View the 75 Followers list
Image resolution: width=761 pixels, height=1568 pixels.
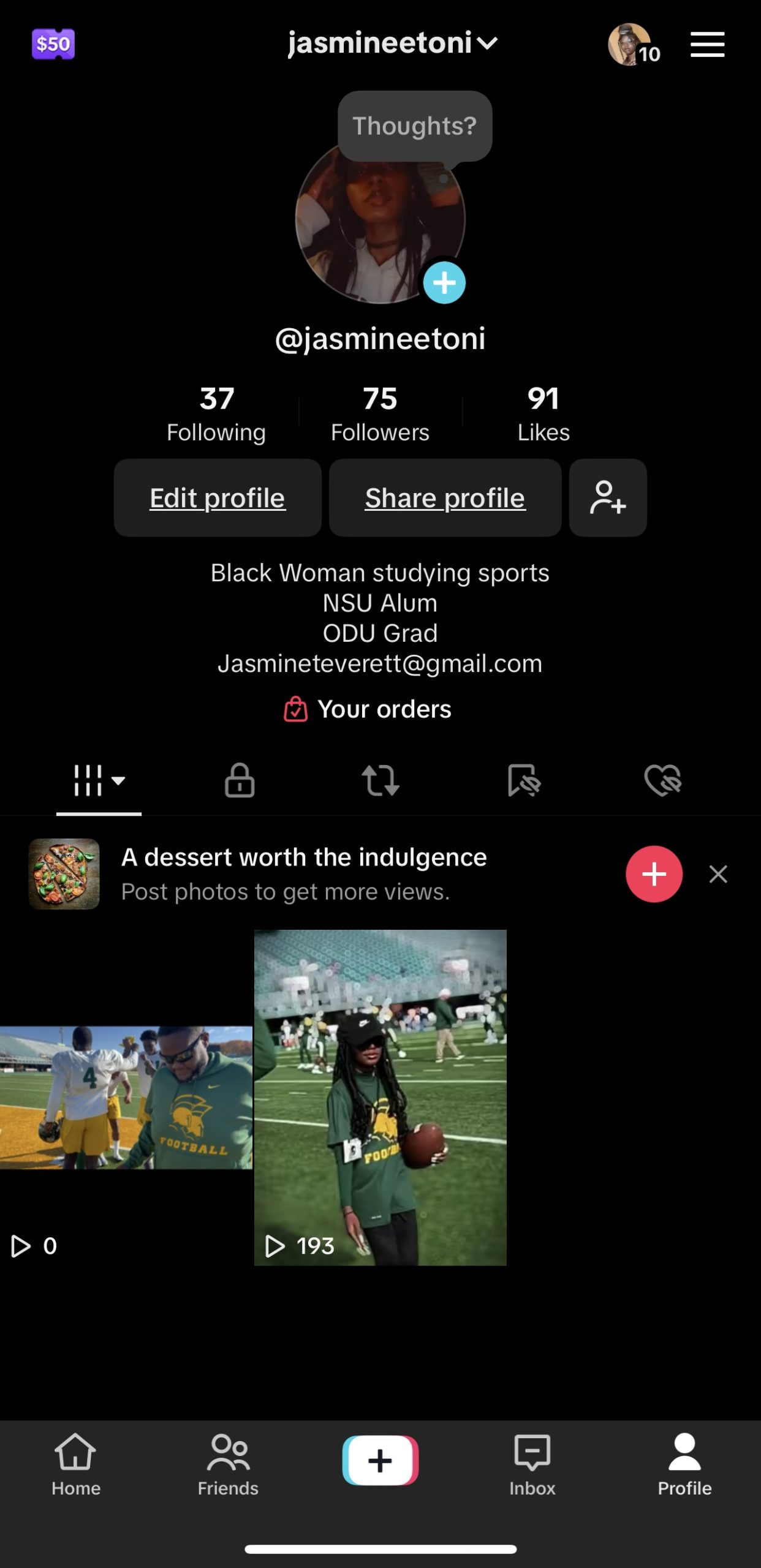pyautogui.click(x=380, y=413)
